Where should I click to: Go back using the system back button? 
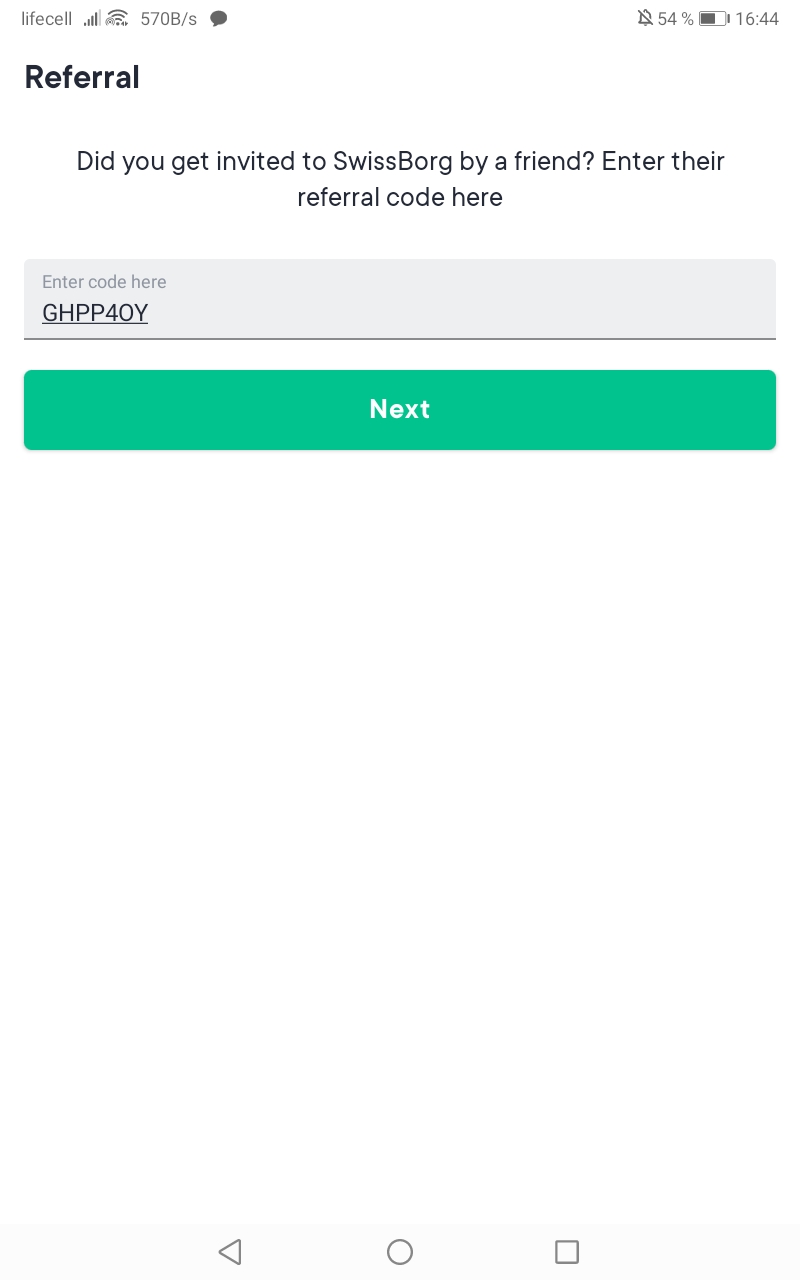pos(230,1251)
